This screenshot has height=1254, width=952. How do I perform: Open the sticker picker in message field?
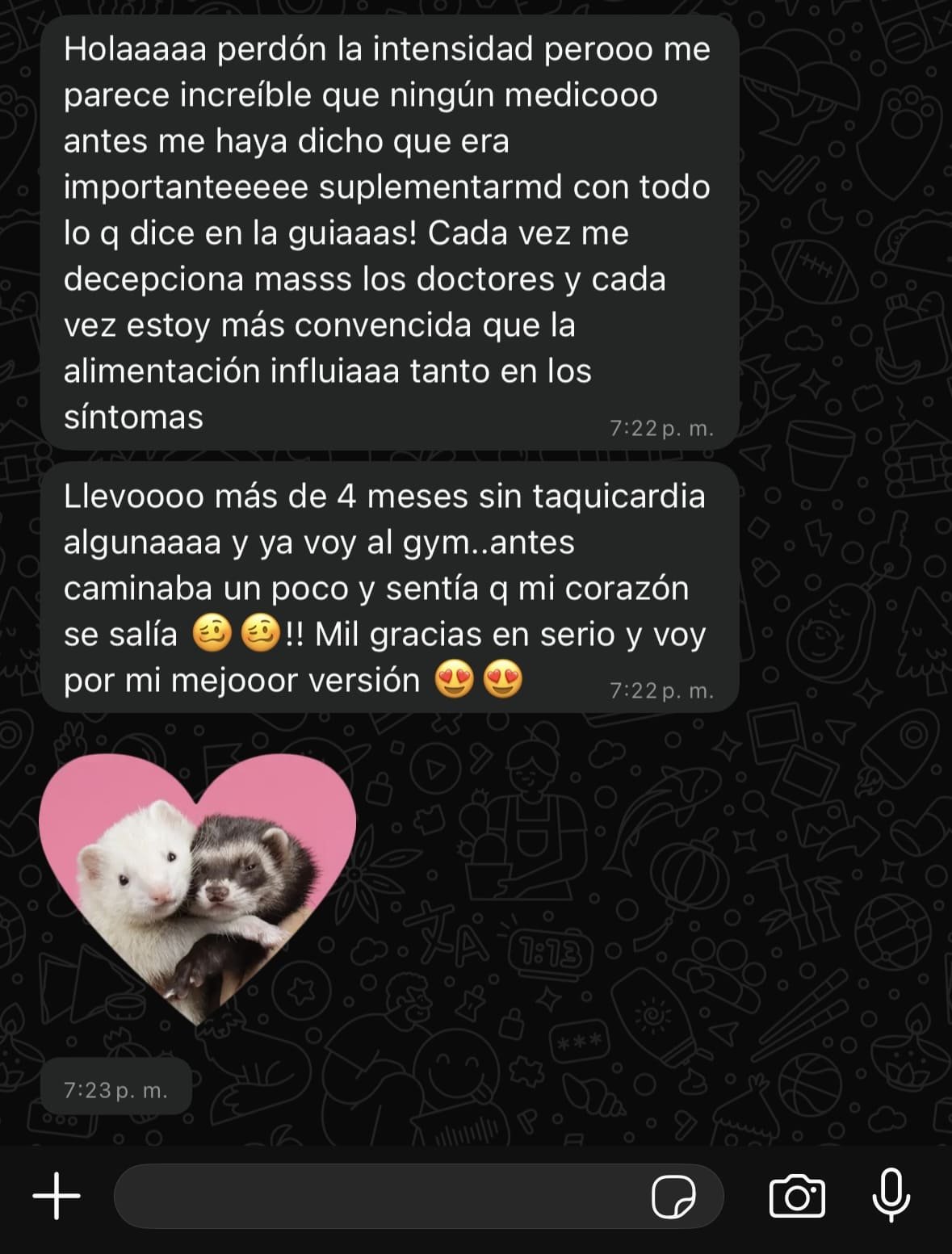pyautogui.click(x=673, y=1196)
